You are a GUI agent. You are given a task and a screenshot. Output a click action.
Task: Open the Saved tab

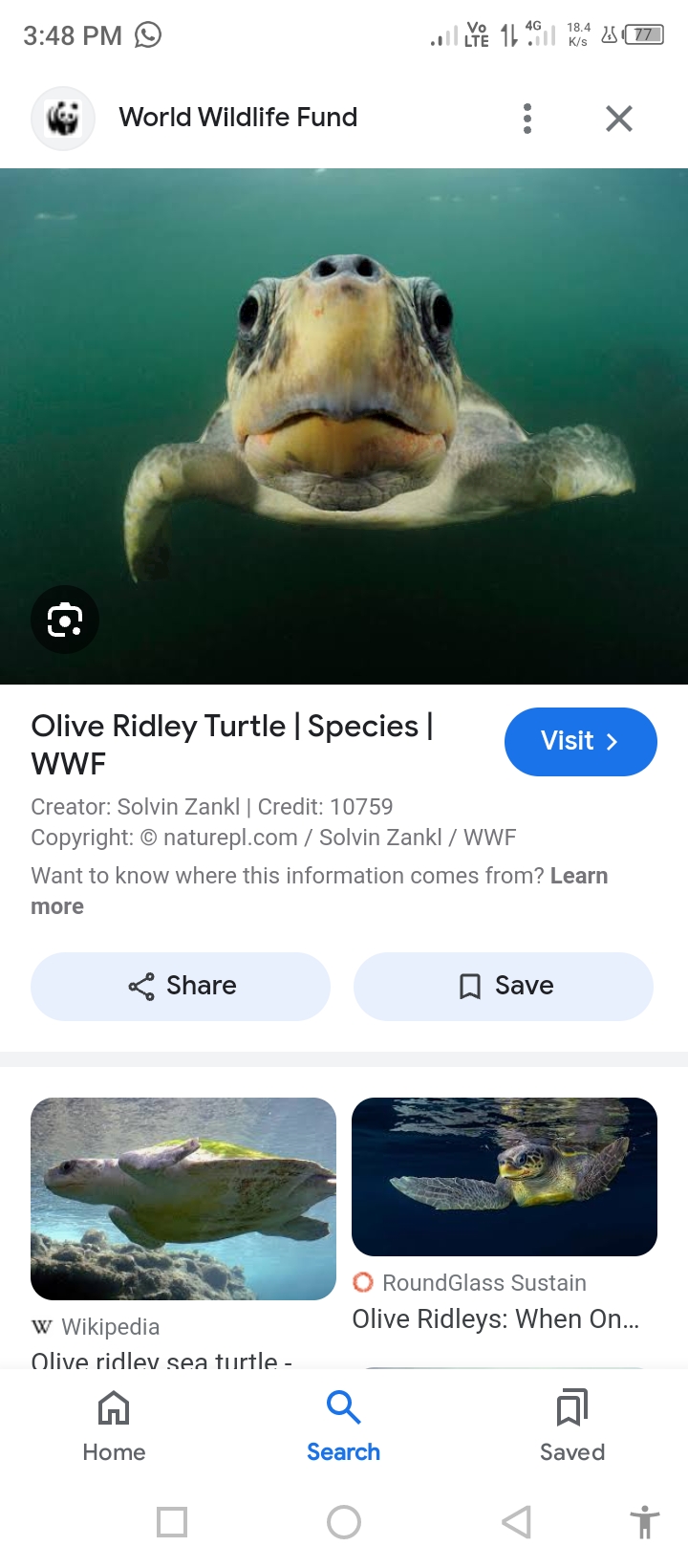(571, 1426)
